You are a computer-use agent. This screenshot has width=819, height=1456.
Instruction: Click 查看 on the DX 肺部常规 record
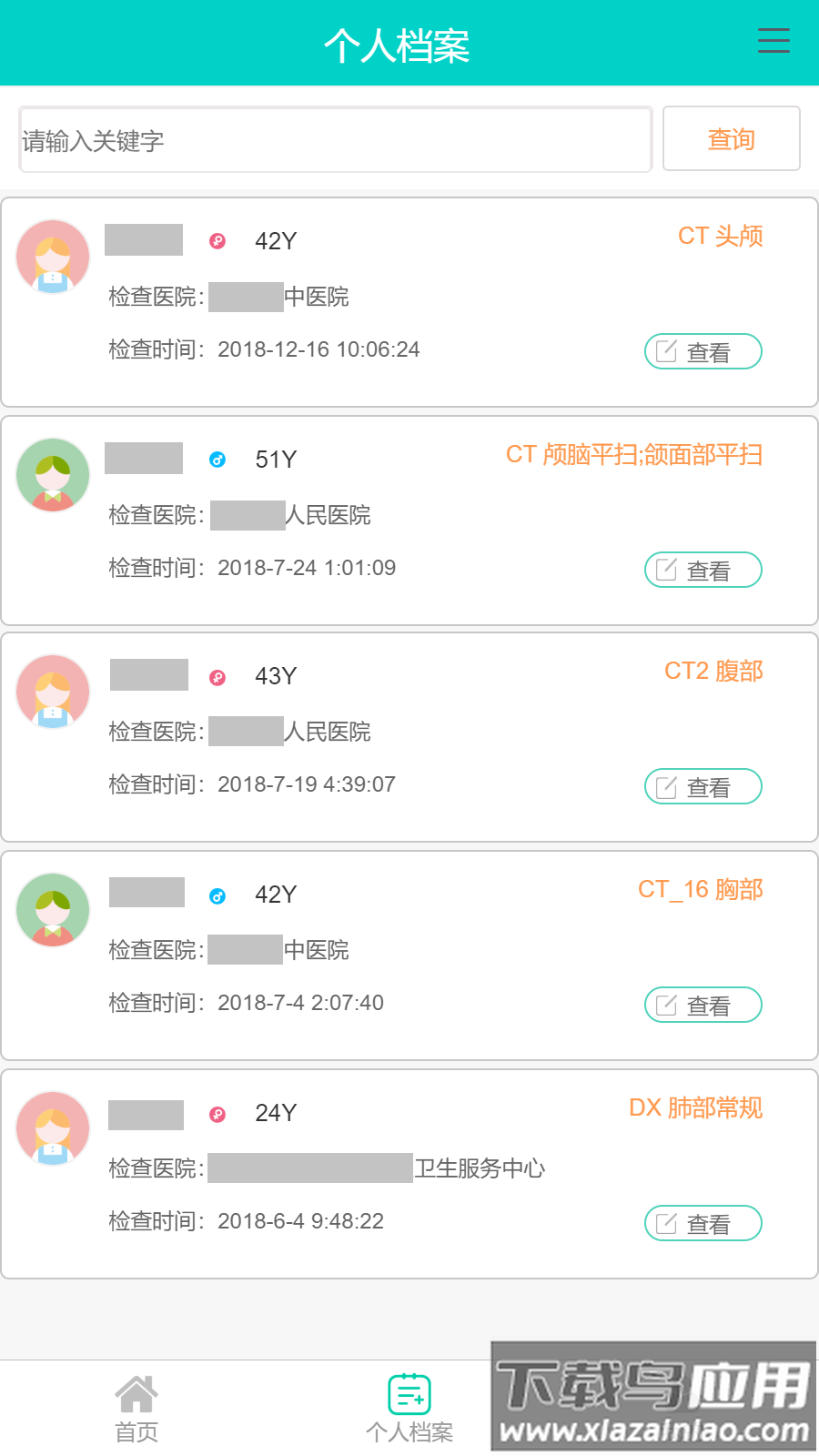coord(703,1223)
